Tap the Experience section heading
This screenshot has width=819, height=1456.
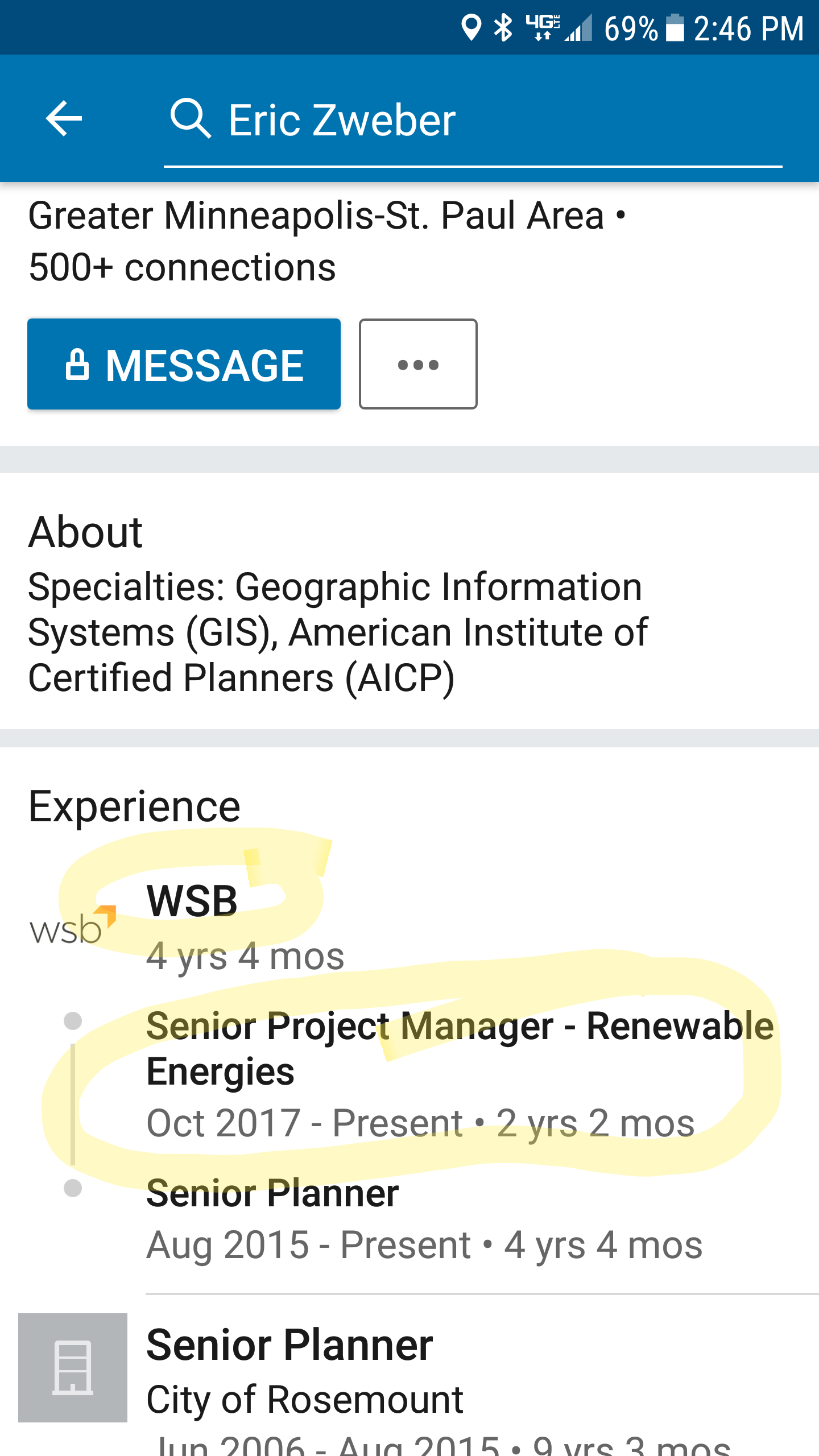tap(134, 806)
